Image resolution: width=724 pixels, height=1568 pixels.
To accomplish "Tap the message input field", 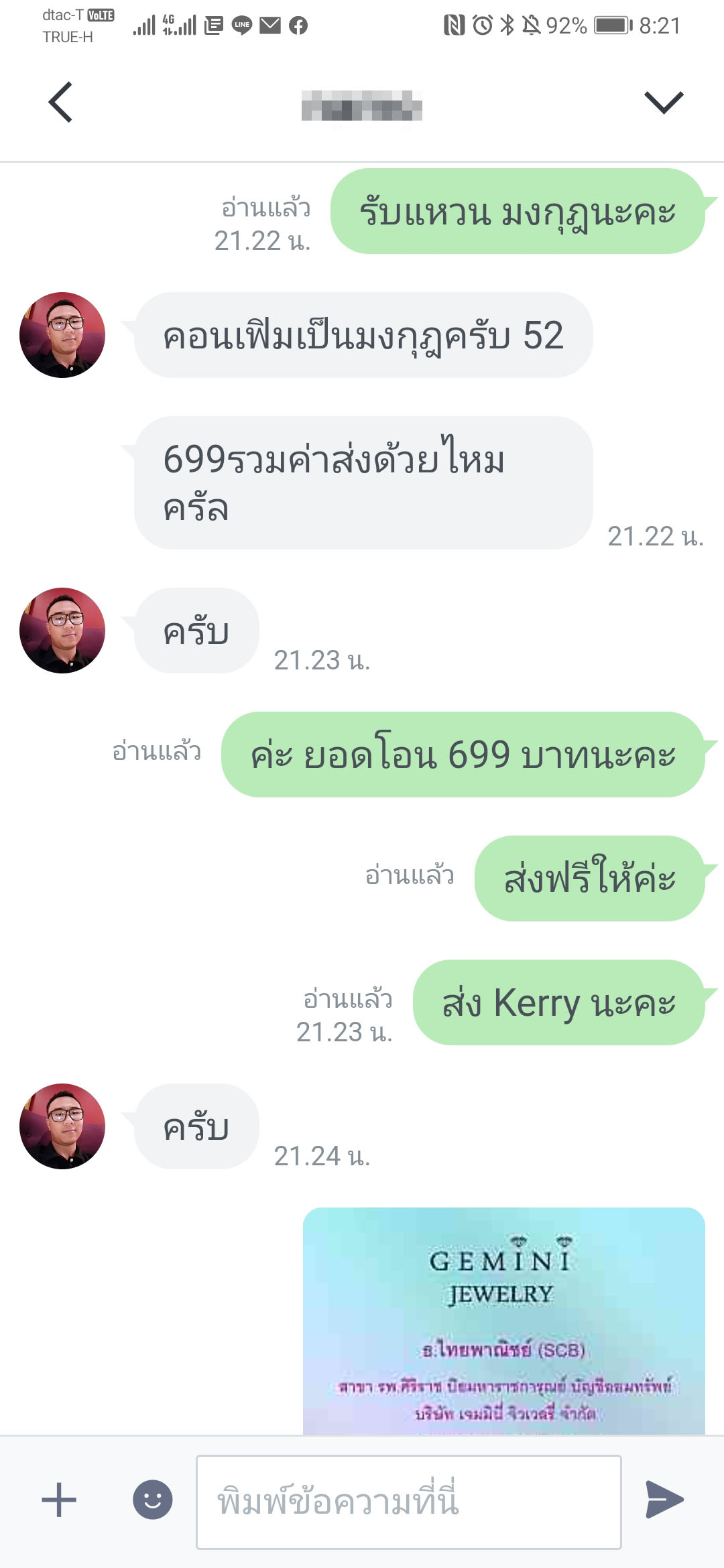I will pos(409,1502).
